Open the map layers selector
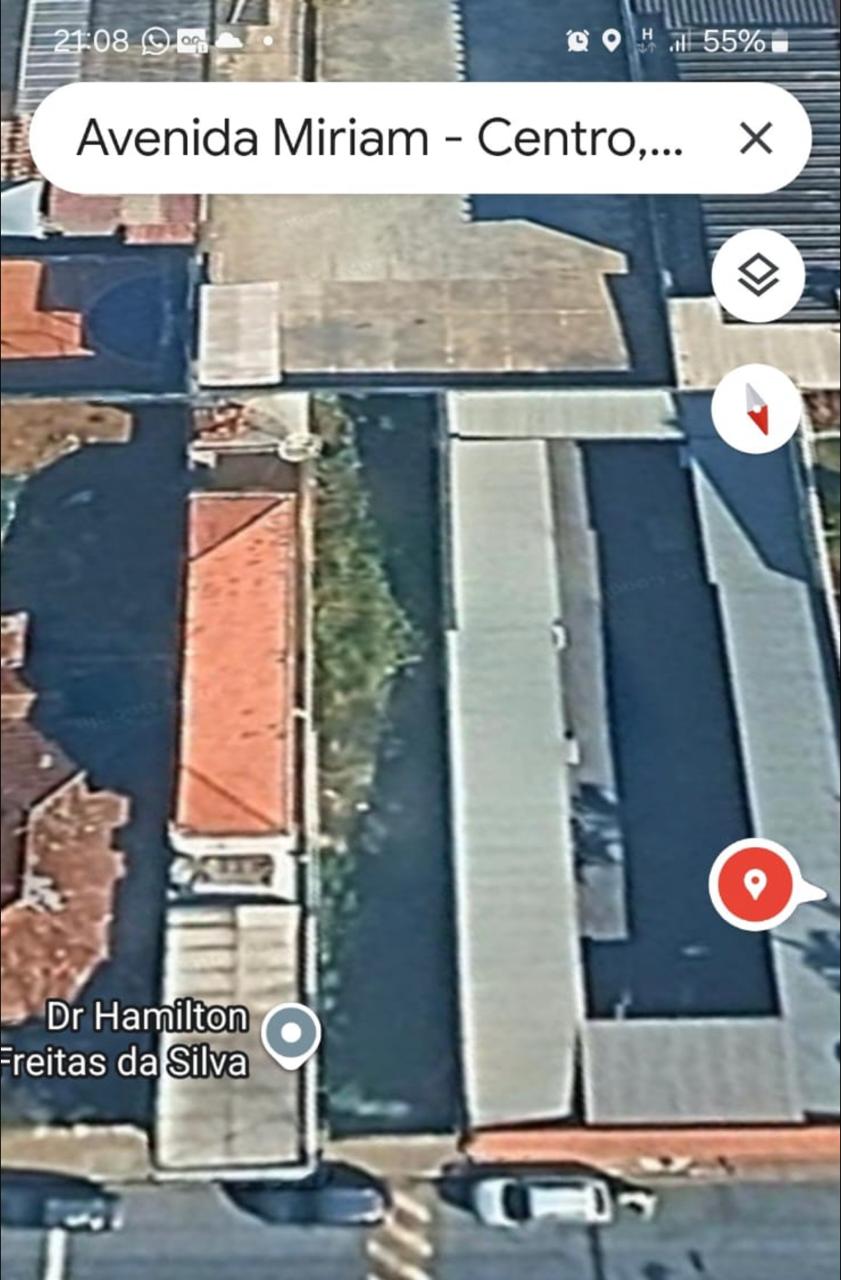841x1280 pixels. 758,275
